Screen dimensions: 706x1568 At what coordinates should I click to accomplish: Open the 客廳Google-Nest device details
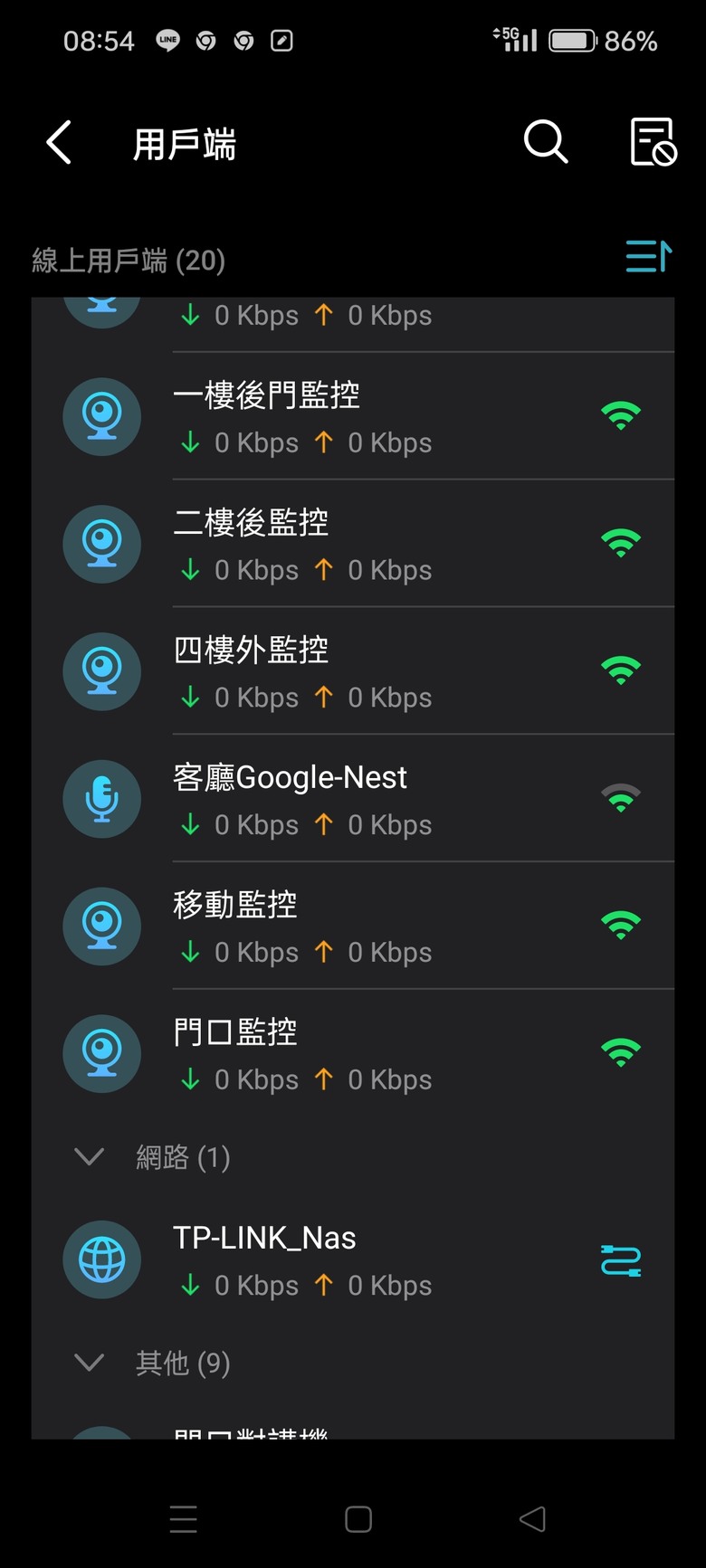pos(353,799)
